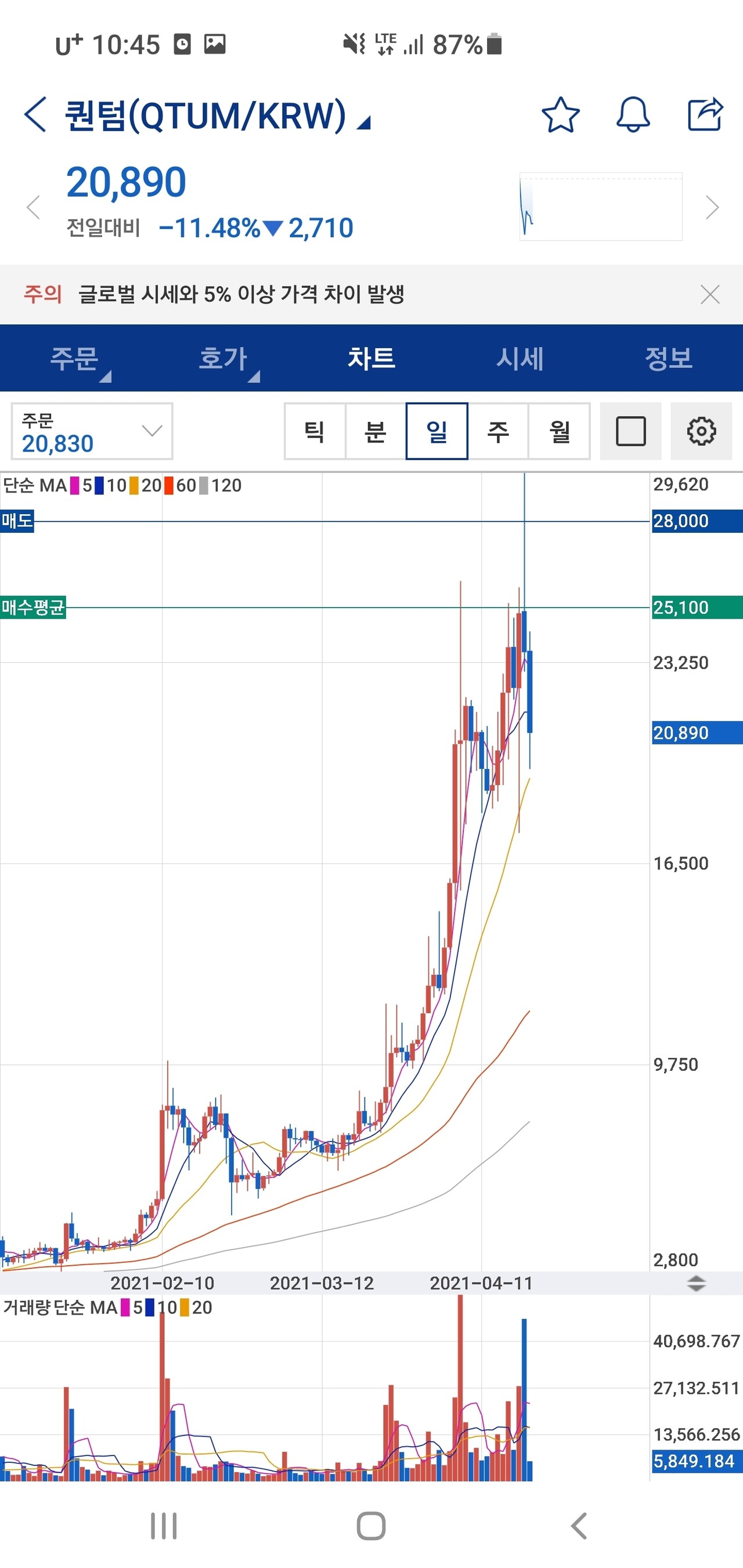743x1568 pixels.
Task: Share this Qtum chart
Action: pyautogui.click(x=705, y=114)
